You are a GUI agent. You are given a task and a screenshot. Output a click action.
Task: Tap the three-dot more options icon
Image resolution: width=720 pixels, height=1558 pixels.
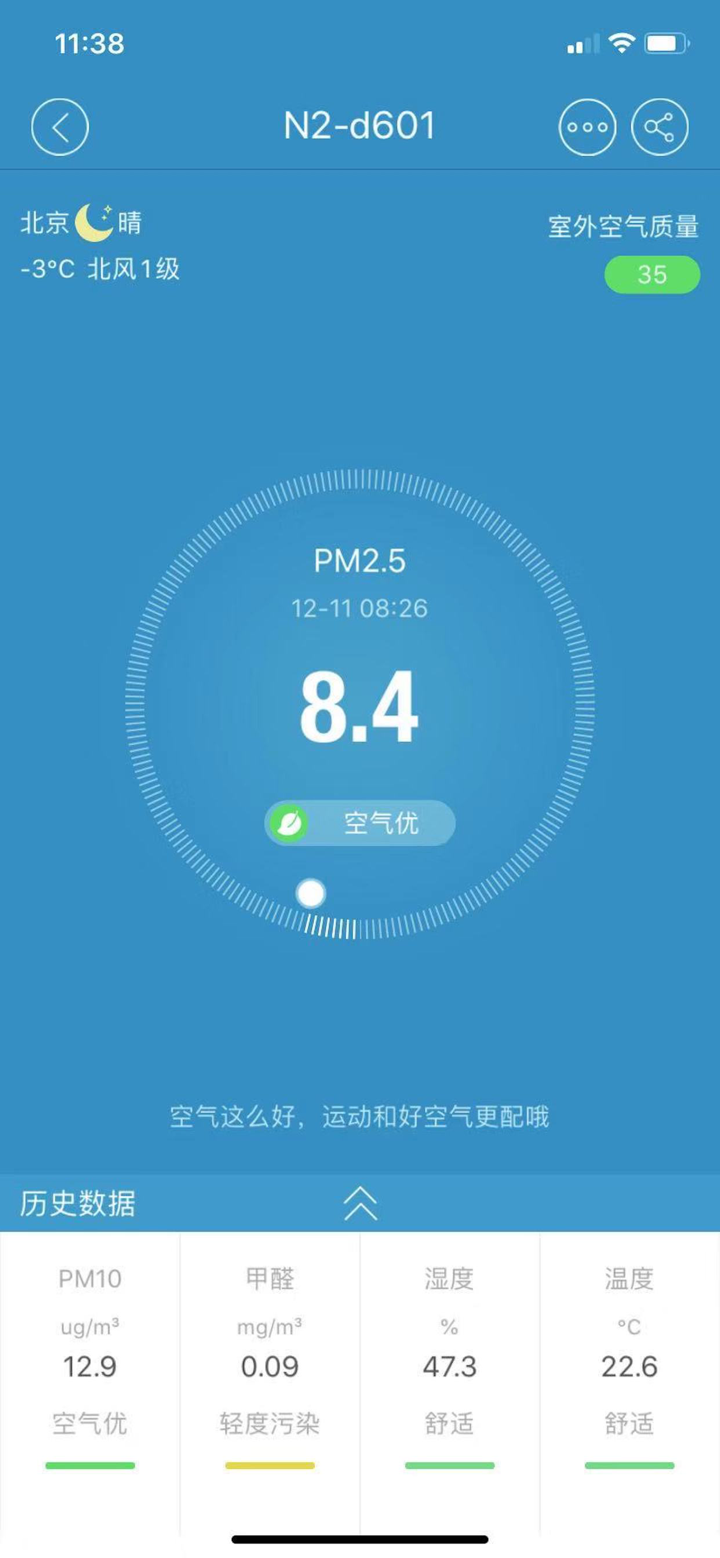coord(587,127)
